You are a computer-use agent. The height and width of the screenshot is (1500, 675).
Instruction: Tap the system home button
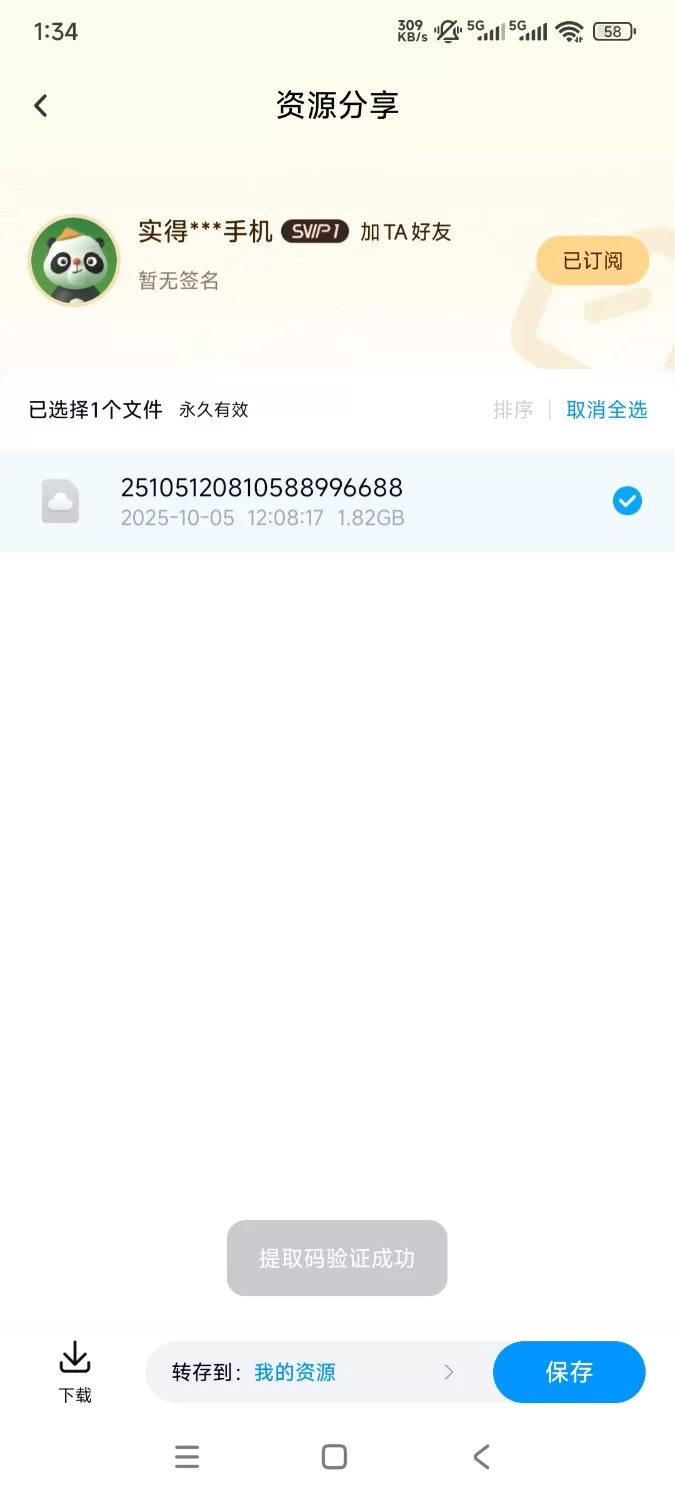click(335, 1457)
